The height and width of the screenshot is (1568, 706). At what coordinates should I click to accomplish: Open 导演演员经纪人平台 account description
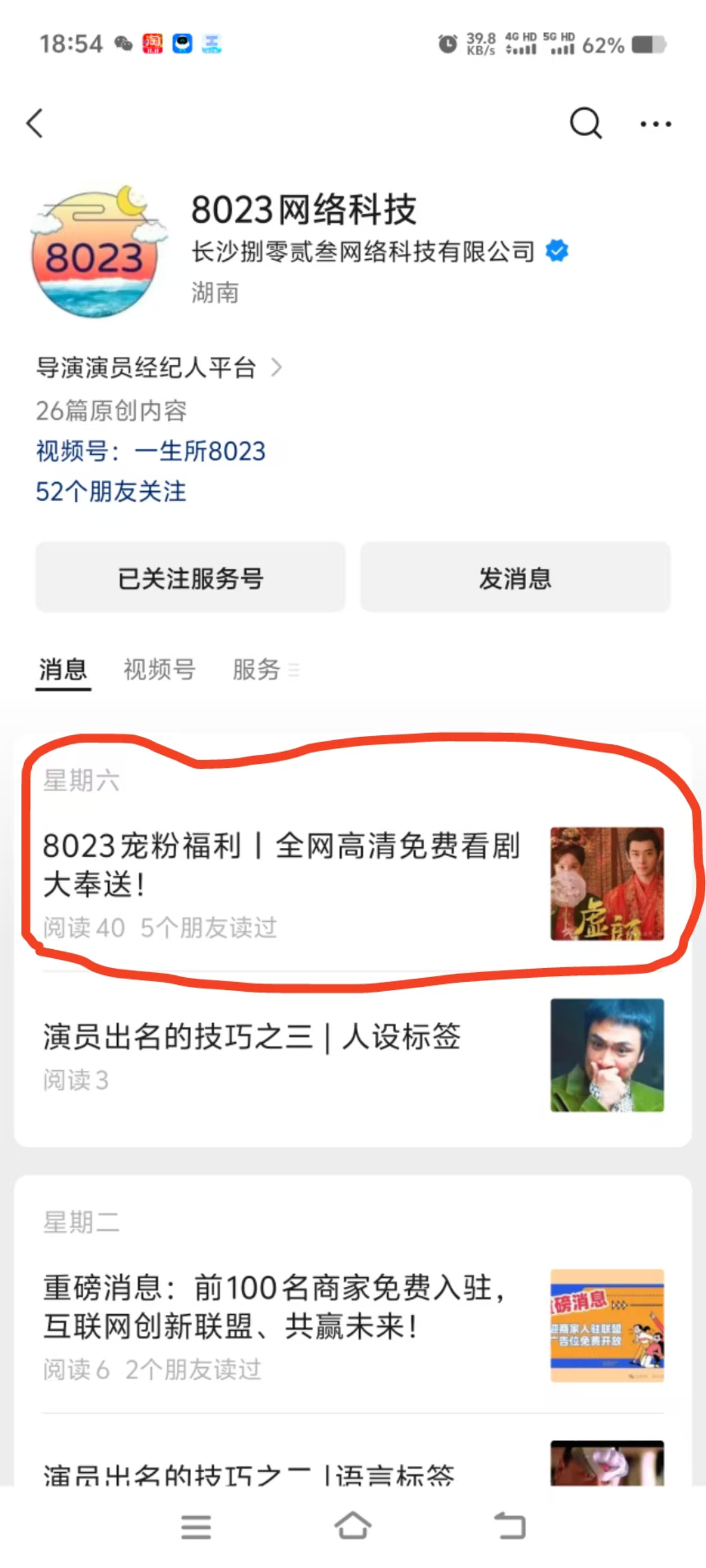(x=159, y=368)
